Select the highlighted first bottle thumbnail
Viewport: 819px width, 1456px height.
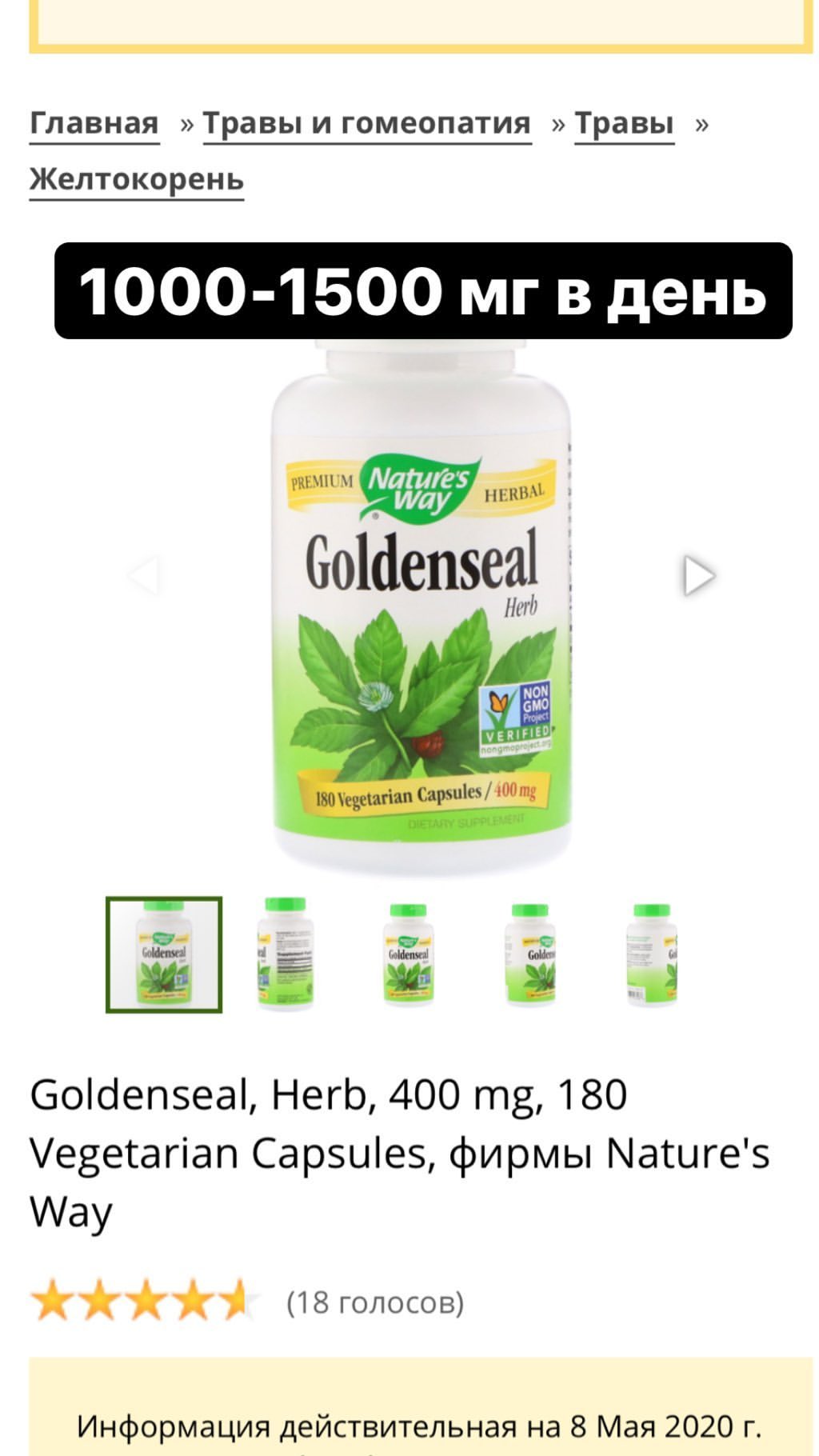point(164,954)
